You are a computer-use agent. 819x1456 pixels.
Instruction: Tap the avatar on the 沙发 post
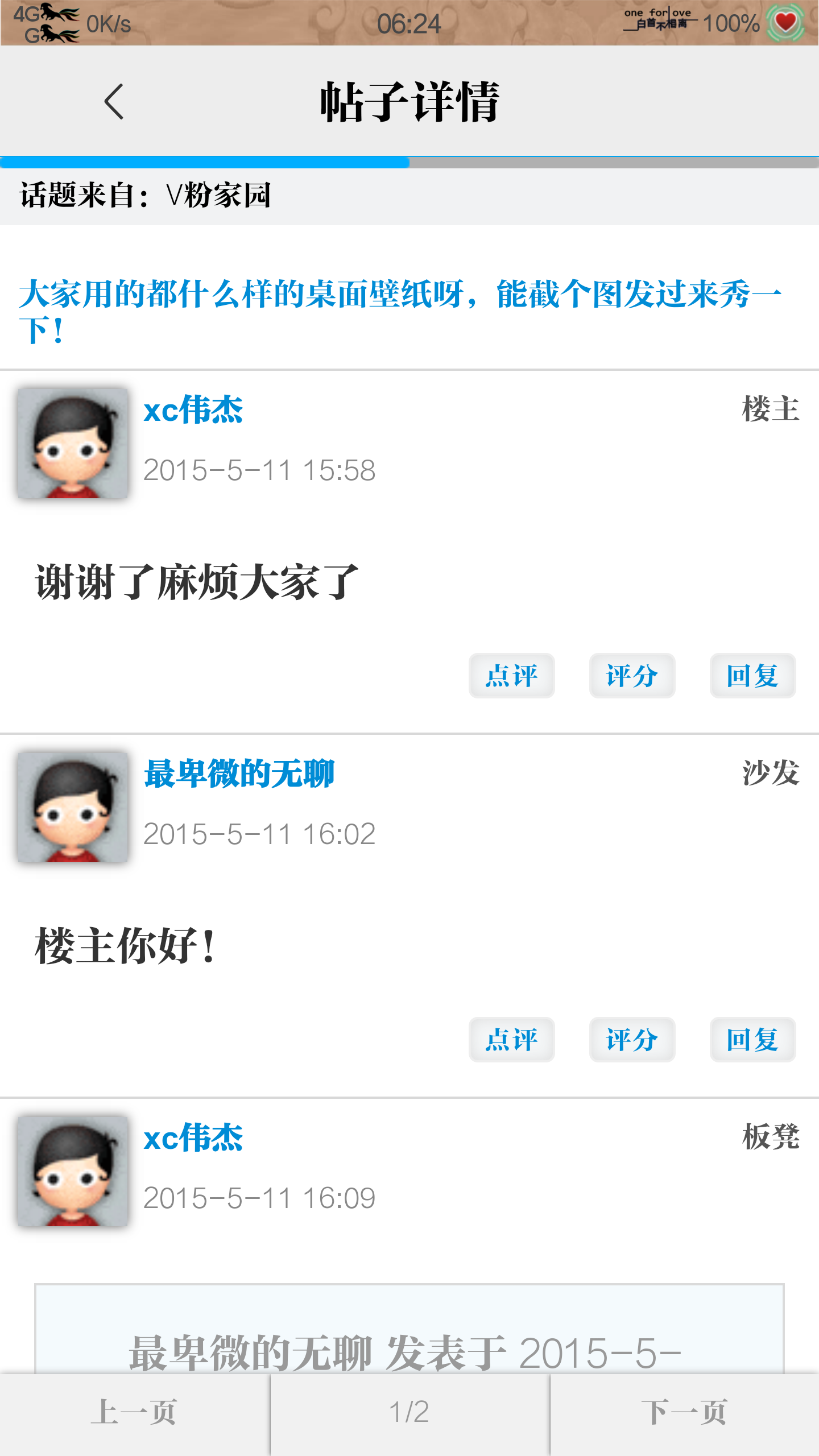[73, 807]
